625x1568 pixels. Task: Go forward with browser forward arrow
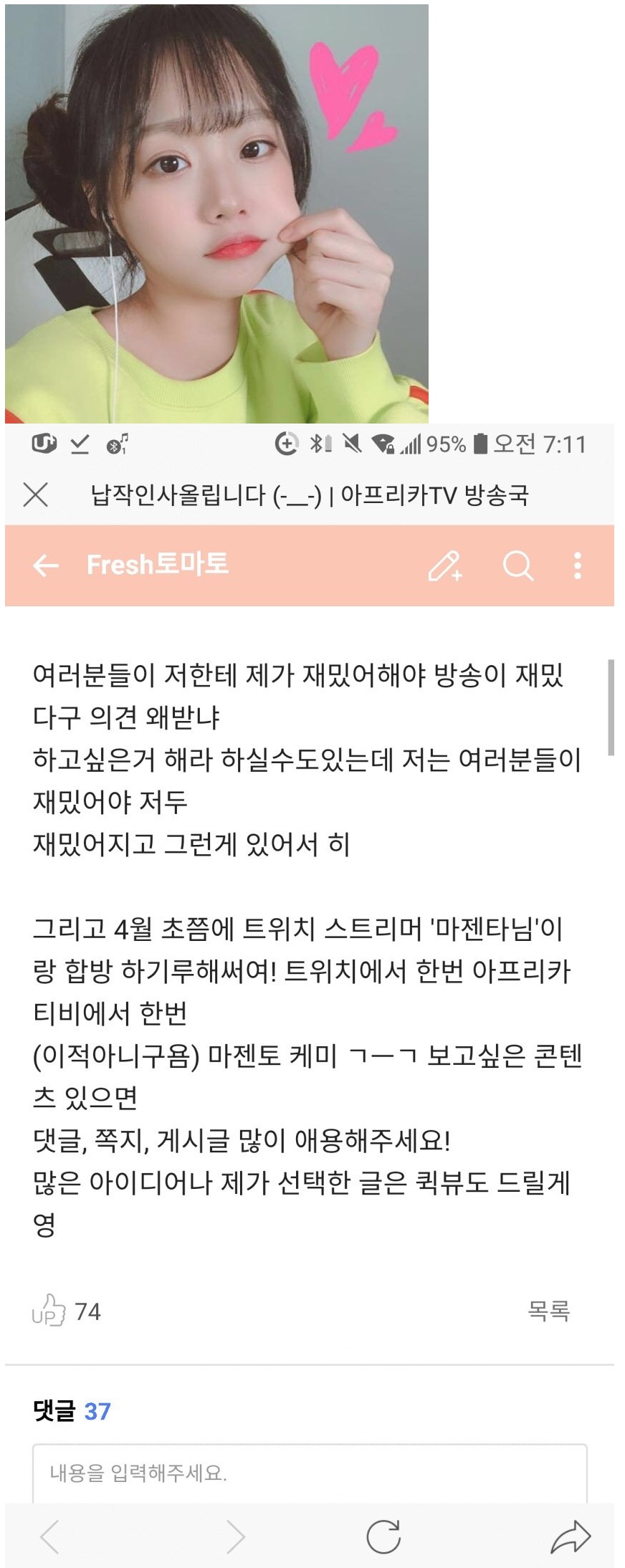[235, 1537]
